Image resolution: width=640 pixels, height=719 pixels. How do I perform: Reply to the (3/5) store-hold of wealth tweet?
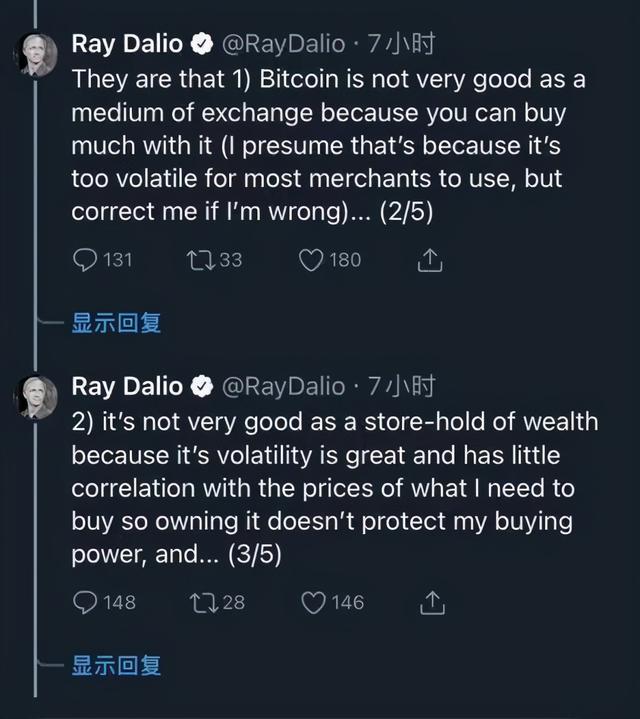pyautogui.click(x=86, y=603)
